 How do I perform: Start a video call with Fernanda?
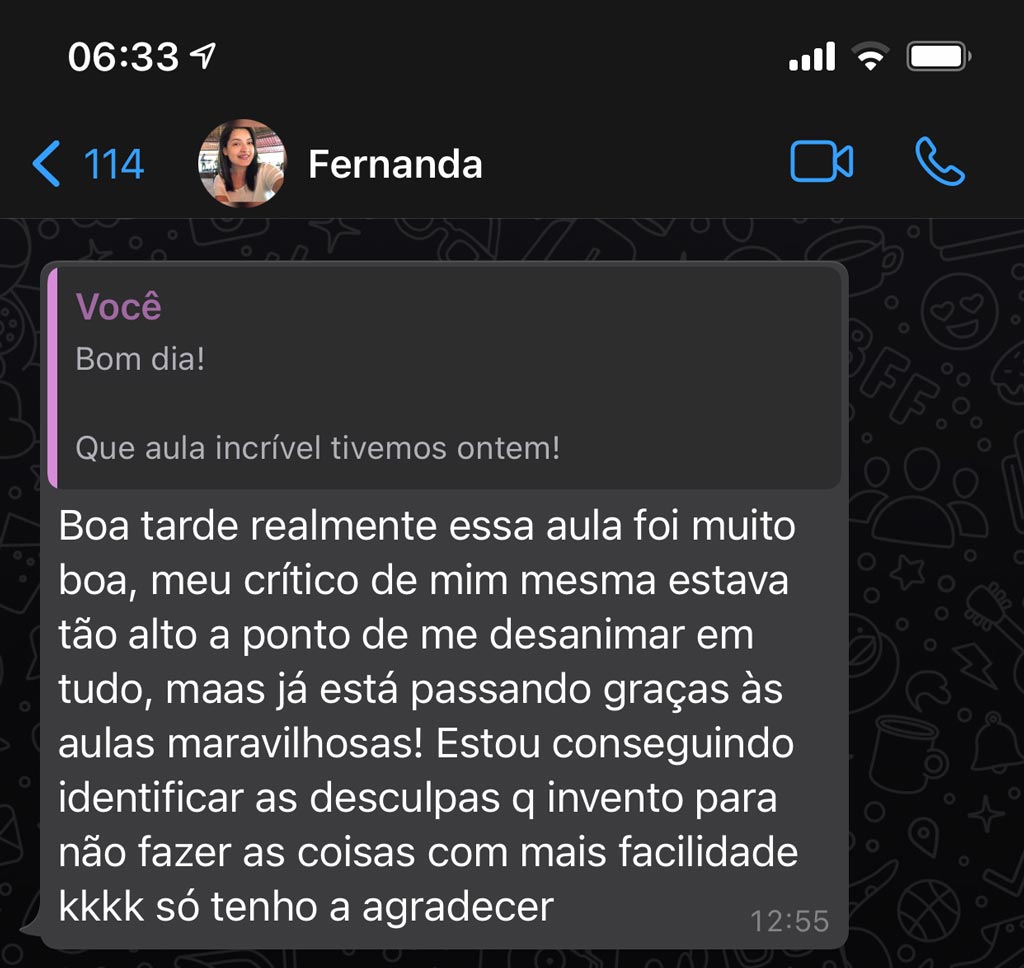tap(821, 163)
